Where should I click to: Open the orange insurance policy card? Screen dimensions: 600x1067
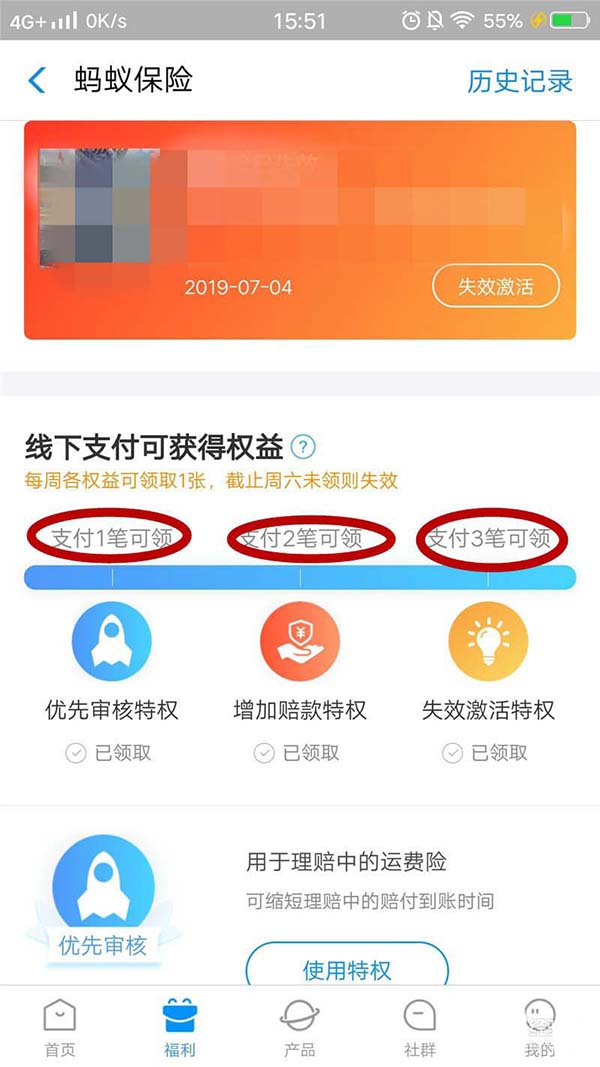tap(300, 200)
